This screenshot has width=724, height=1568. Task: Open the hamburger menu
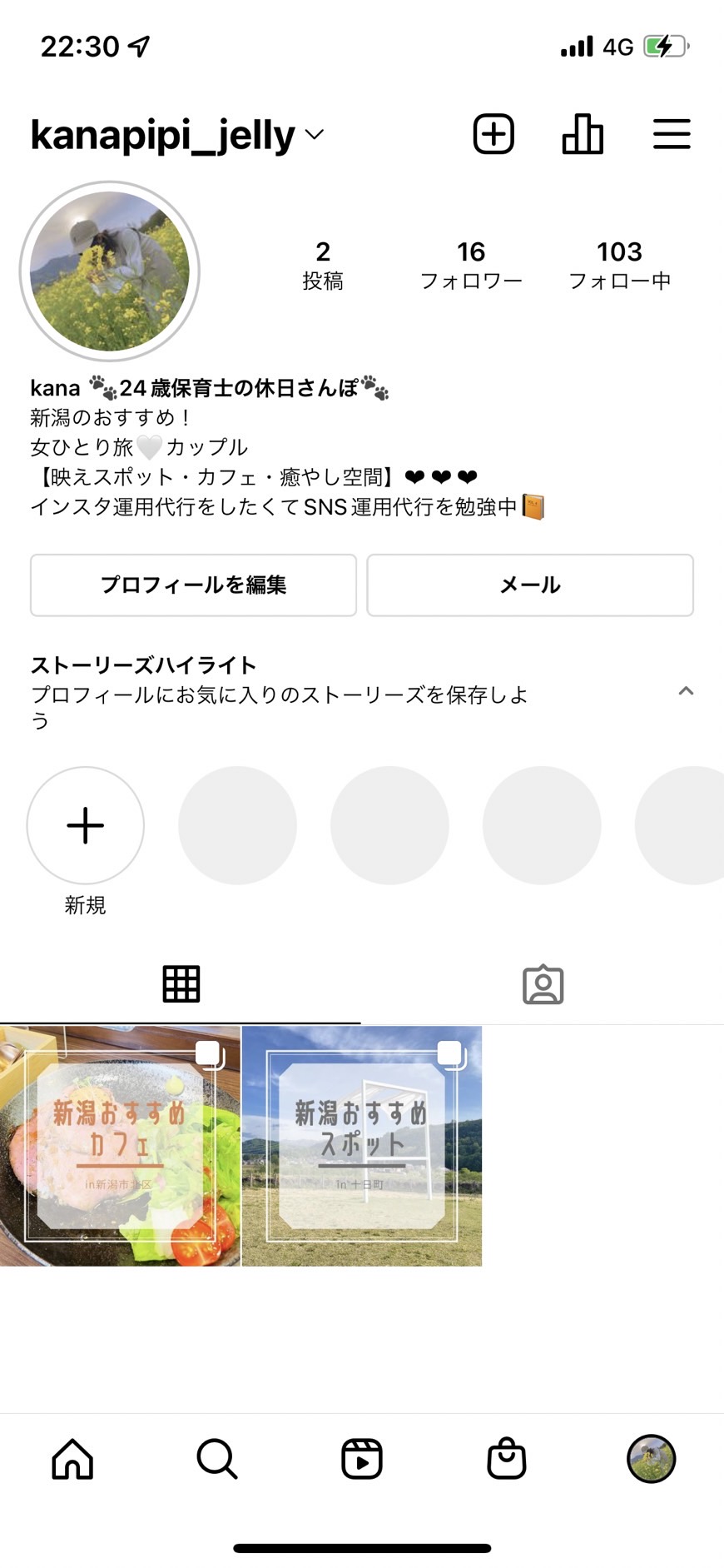pos(672,134)
